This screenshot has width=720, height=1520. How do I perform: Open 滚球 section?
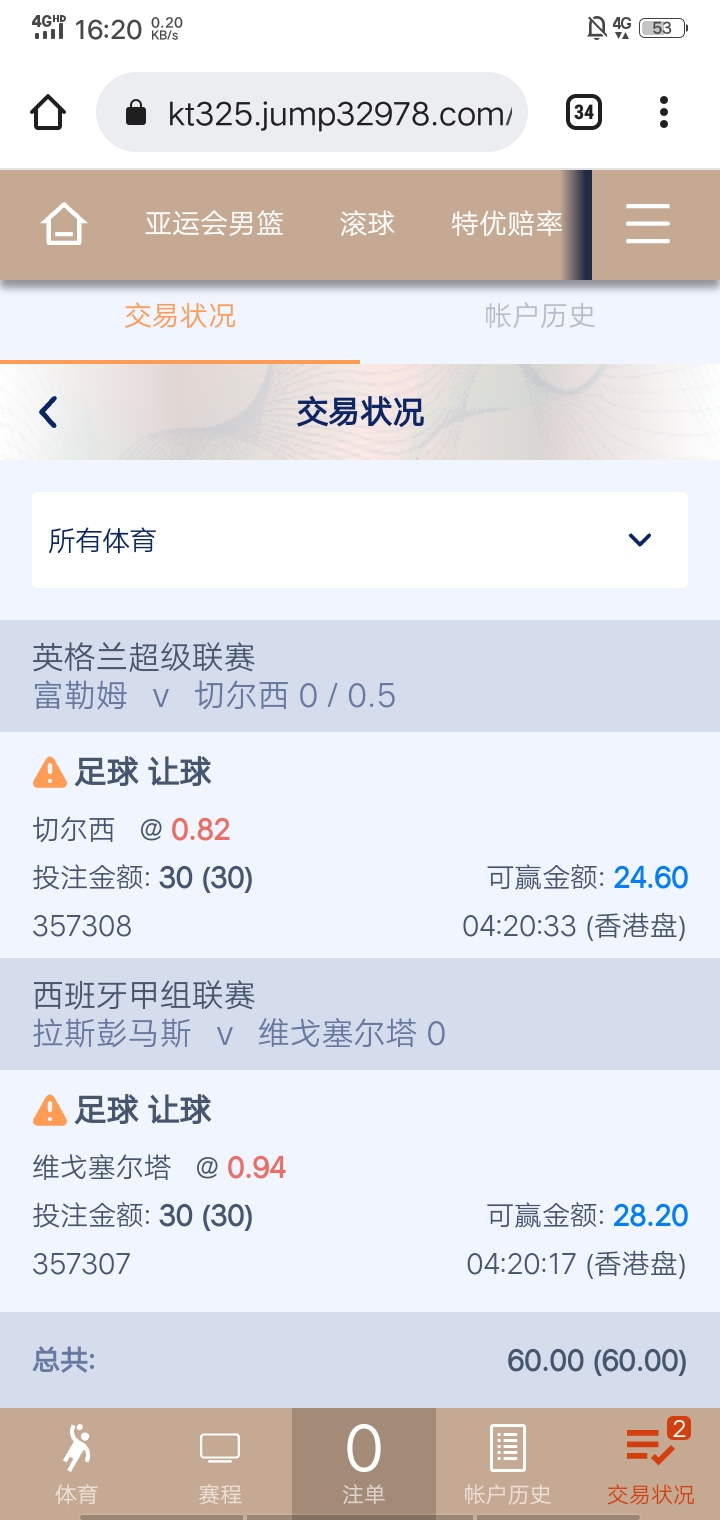[367, 224]
